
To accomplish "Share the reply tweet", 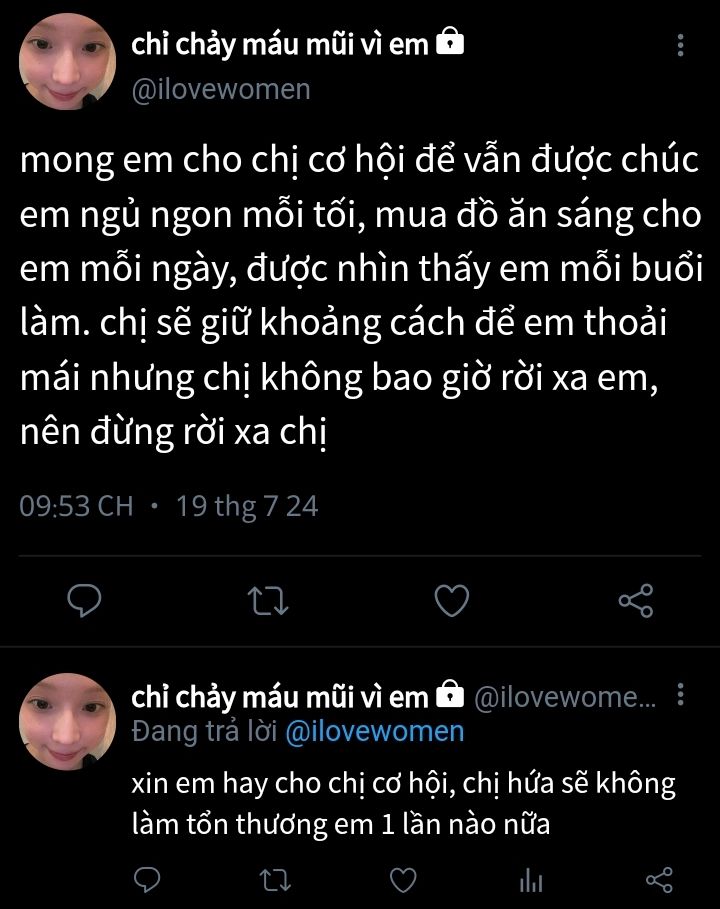I will point(659,879).
